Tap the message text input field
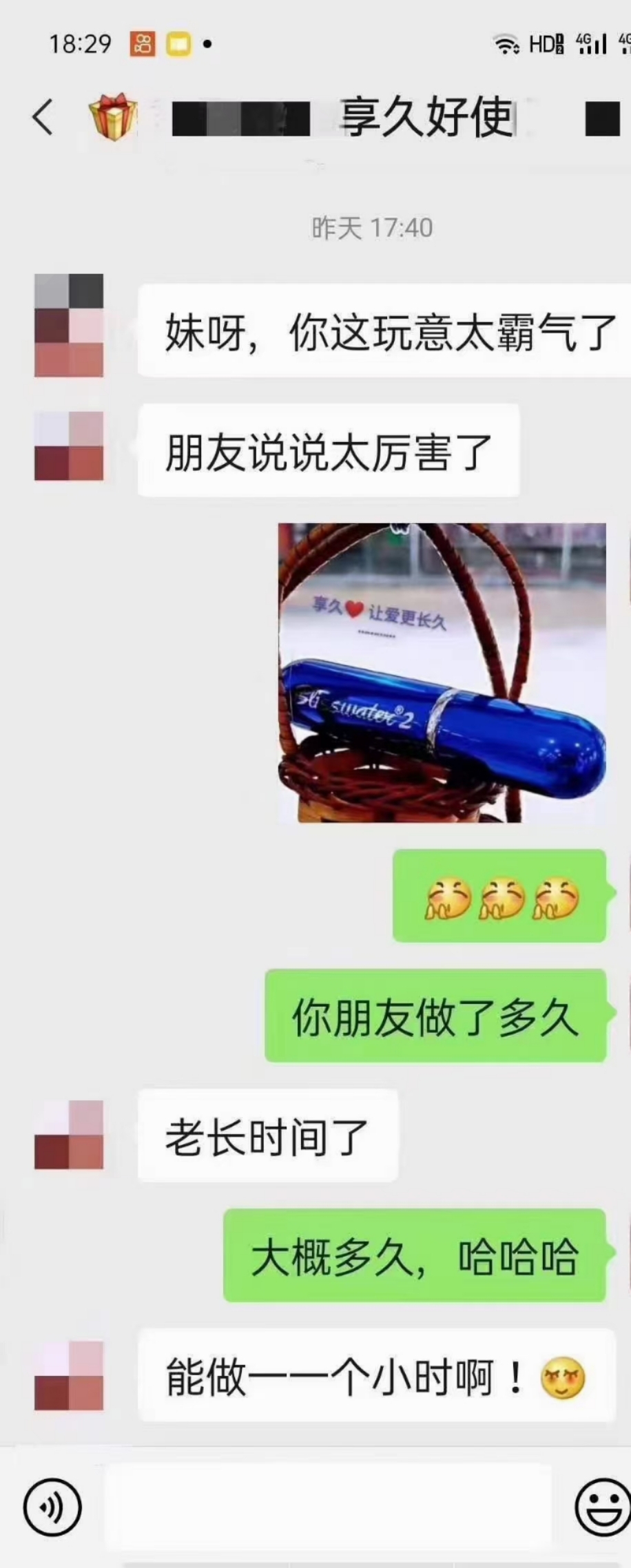 click(x=327, y=1507)
